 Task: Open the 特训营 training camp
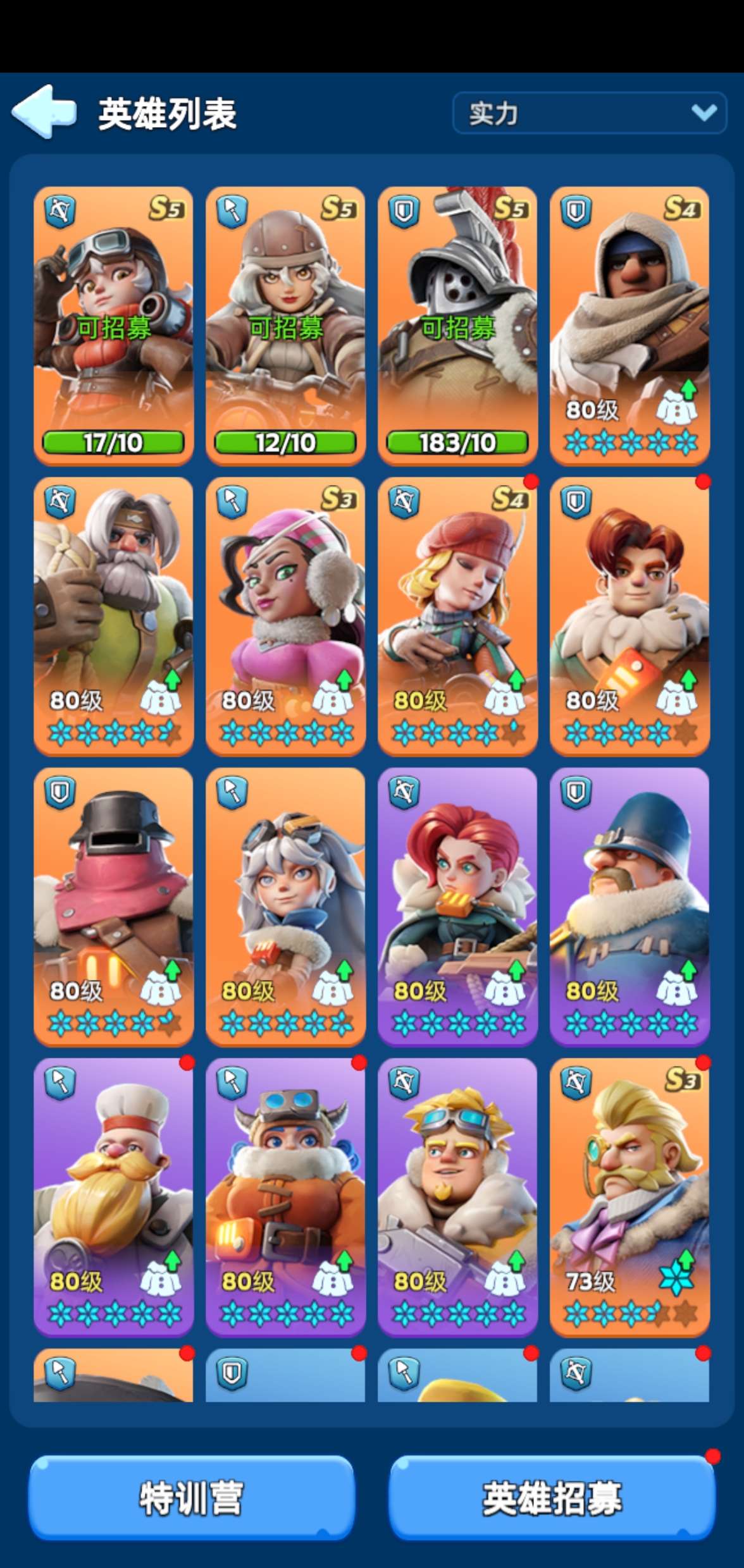coord(191,1498)
